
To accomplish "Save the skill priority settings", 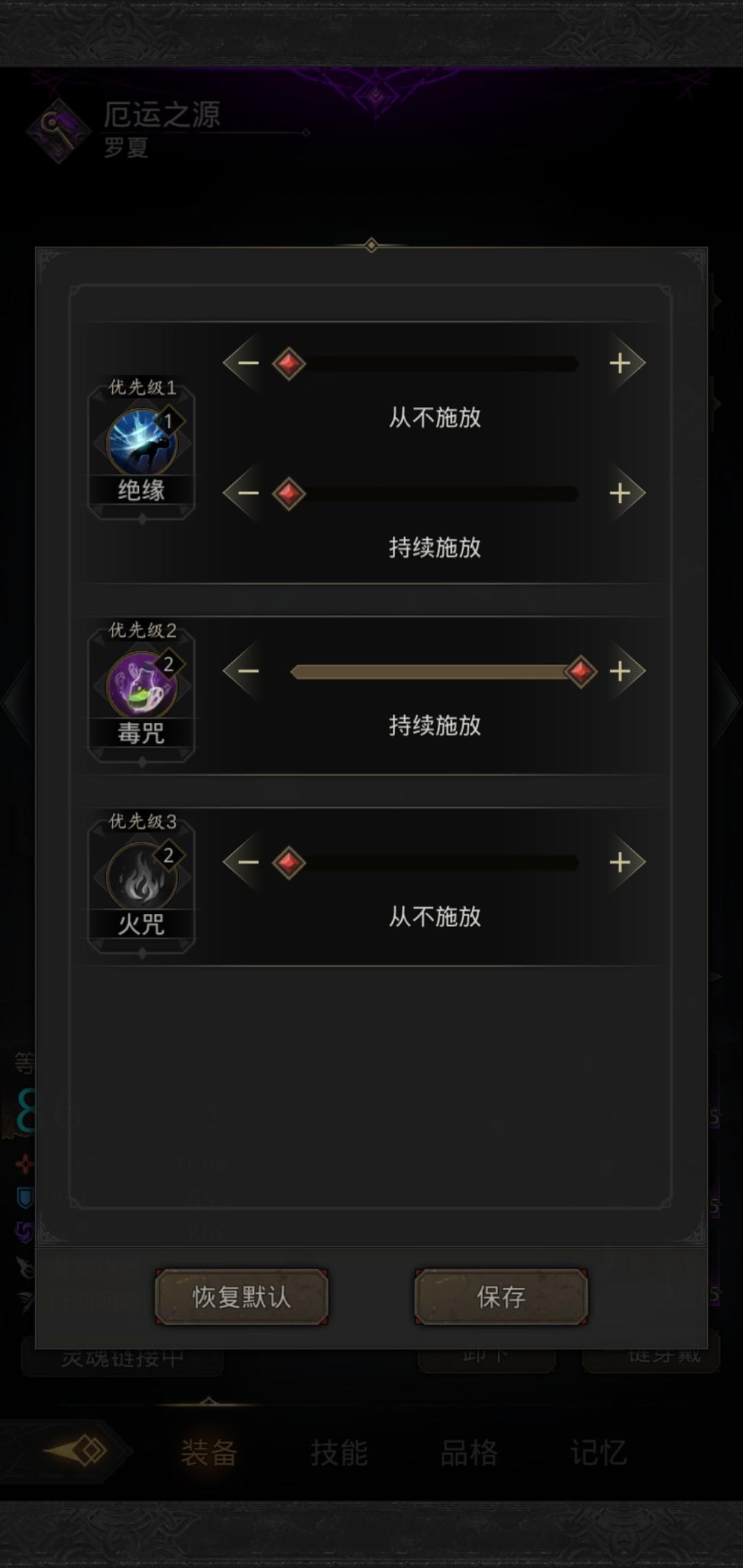I will 500,1297.
